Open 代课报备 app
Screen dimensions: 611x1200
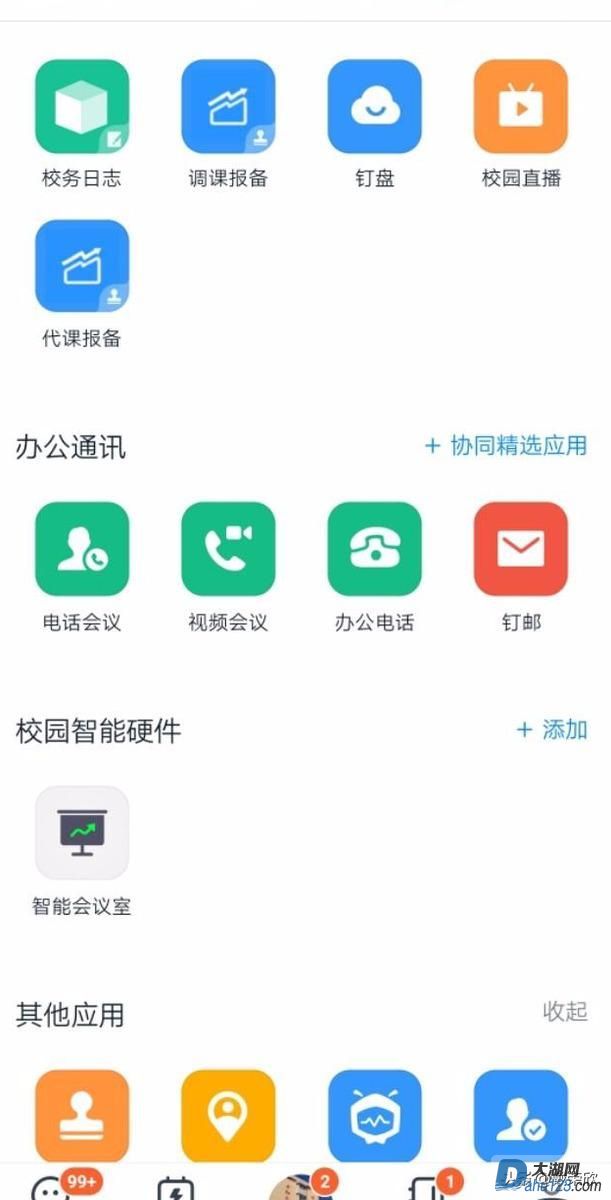82,267
